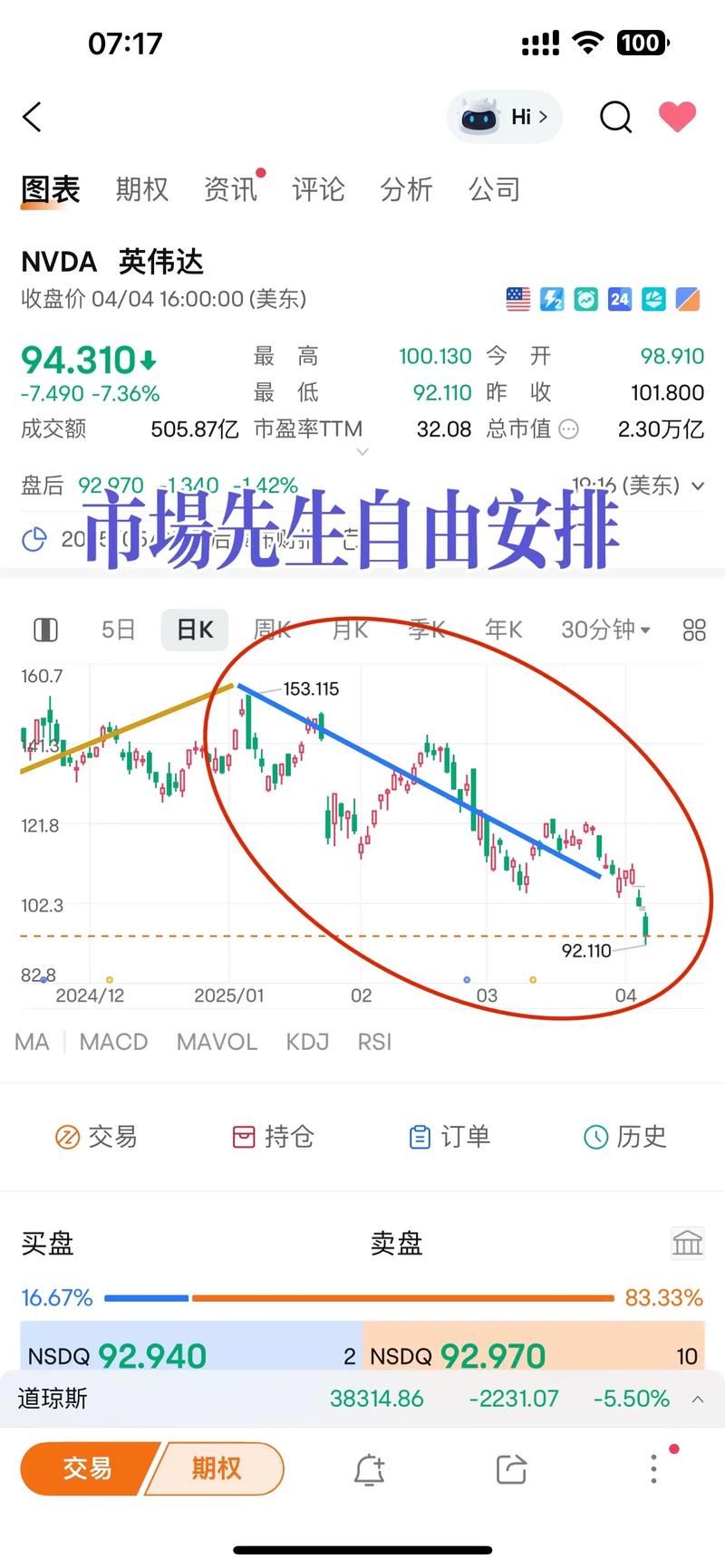Screen dimensions: 725x1568
Task: Open the search icon
Action: click(615, 117)
